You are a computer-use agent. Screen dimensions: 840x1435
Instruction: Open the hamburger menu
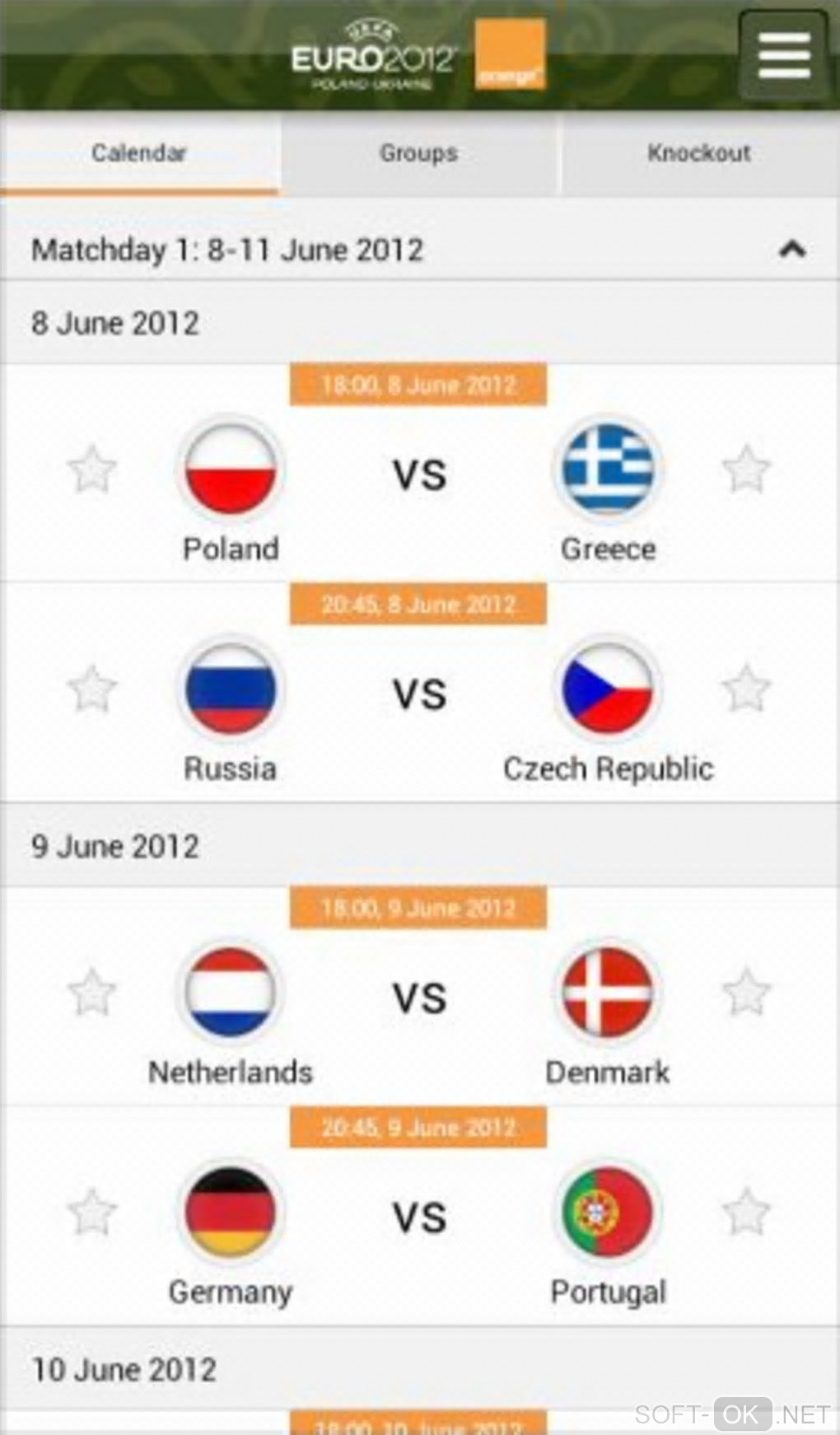pyautogui.click(x=783, y=55)
